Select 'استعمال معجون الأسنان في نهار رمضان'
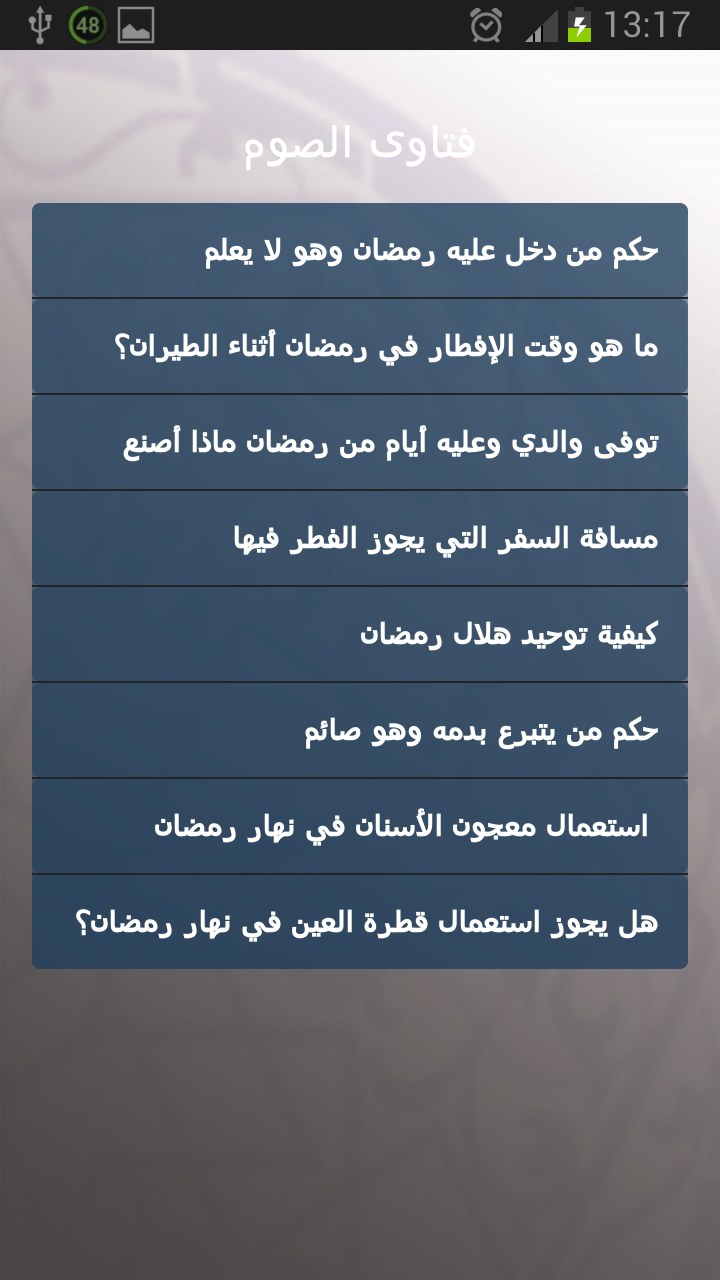 [x=360, y=826]
